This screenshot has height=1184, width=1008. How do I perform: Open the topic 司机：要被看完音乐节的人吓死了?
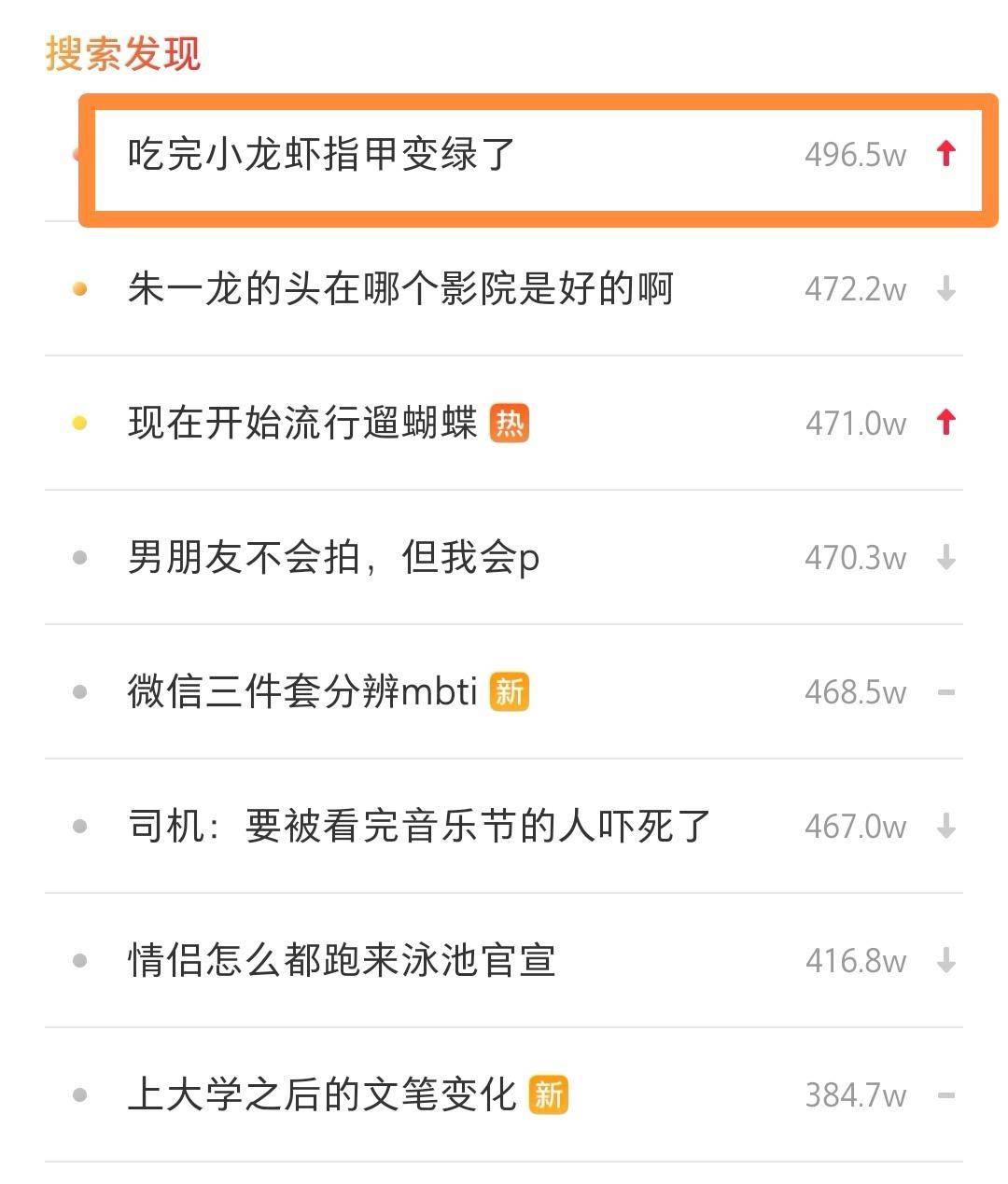(x=420, y=827)
